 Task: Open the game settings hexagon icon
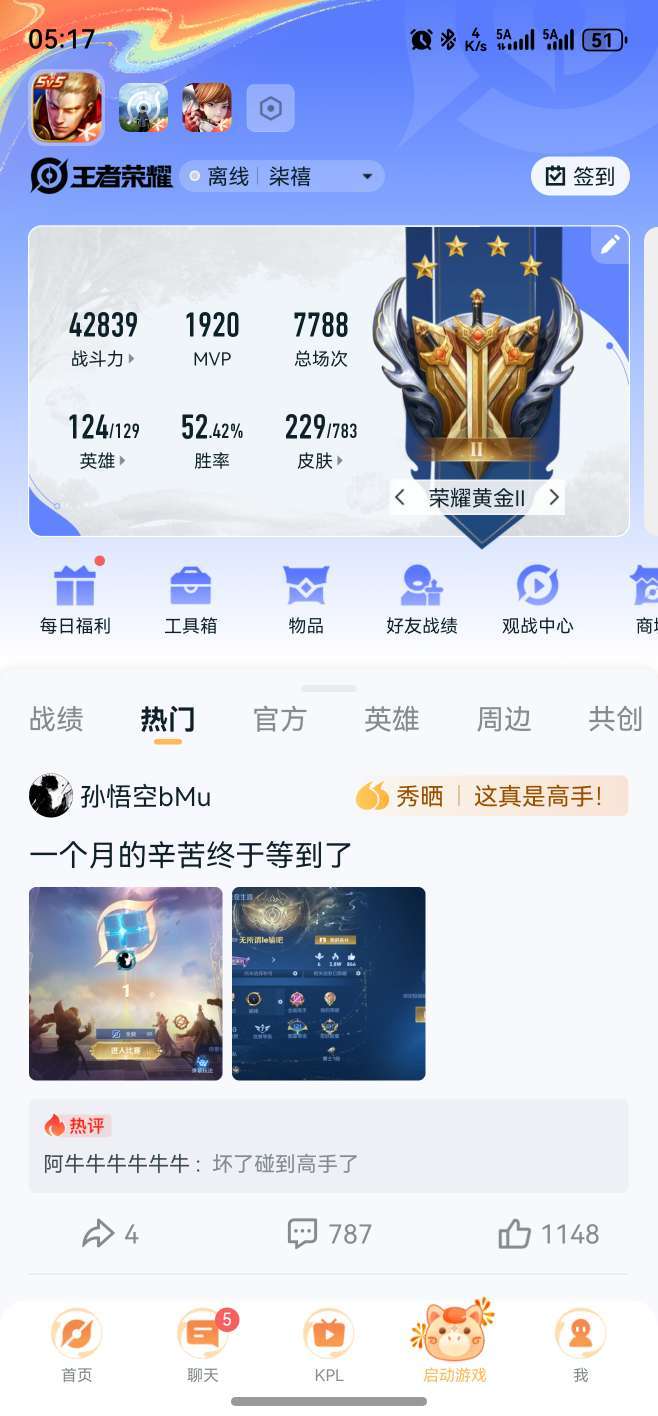point(270,109)
